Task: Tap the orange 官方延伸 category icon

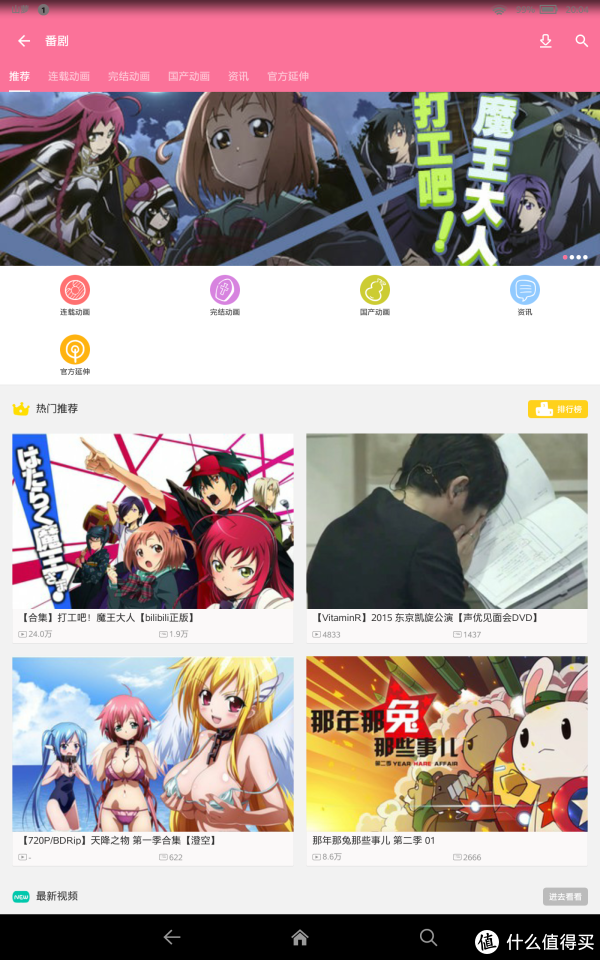Action: (x=75, y=350)
